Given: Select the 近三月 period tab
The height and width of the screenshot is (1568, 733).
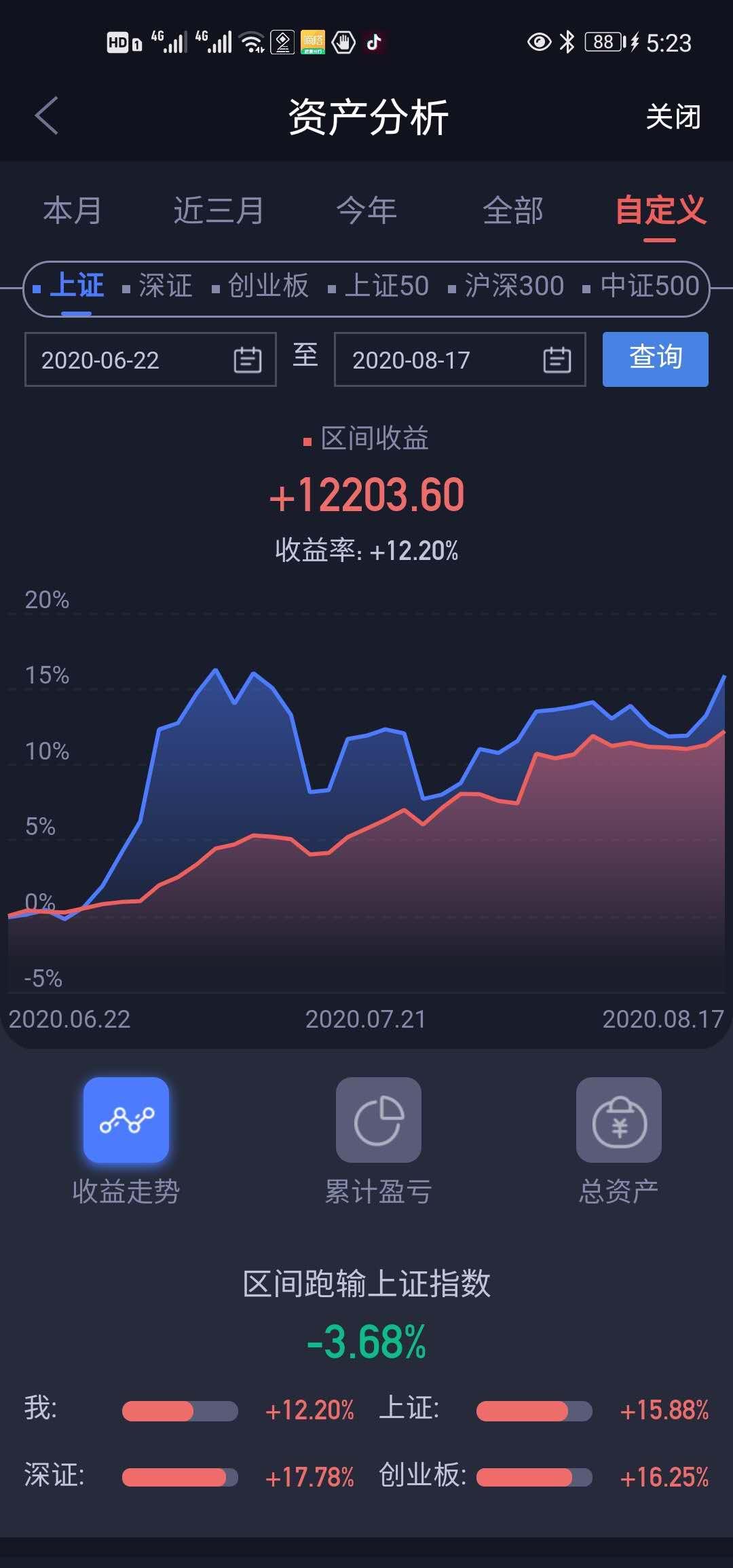Looking at the screenshot, I should [x=219, y=210].
